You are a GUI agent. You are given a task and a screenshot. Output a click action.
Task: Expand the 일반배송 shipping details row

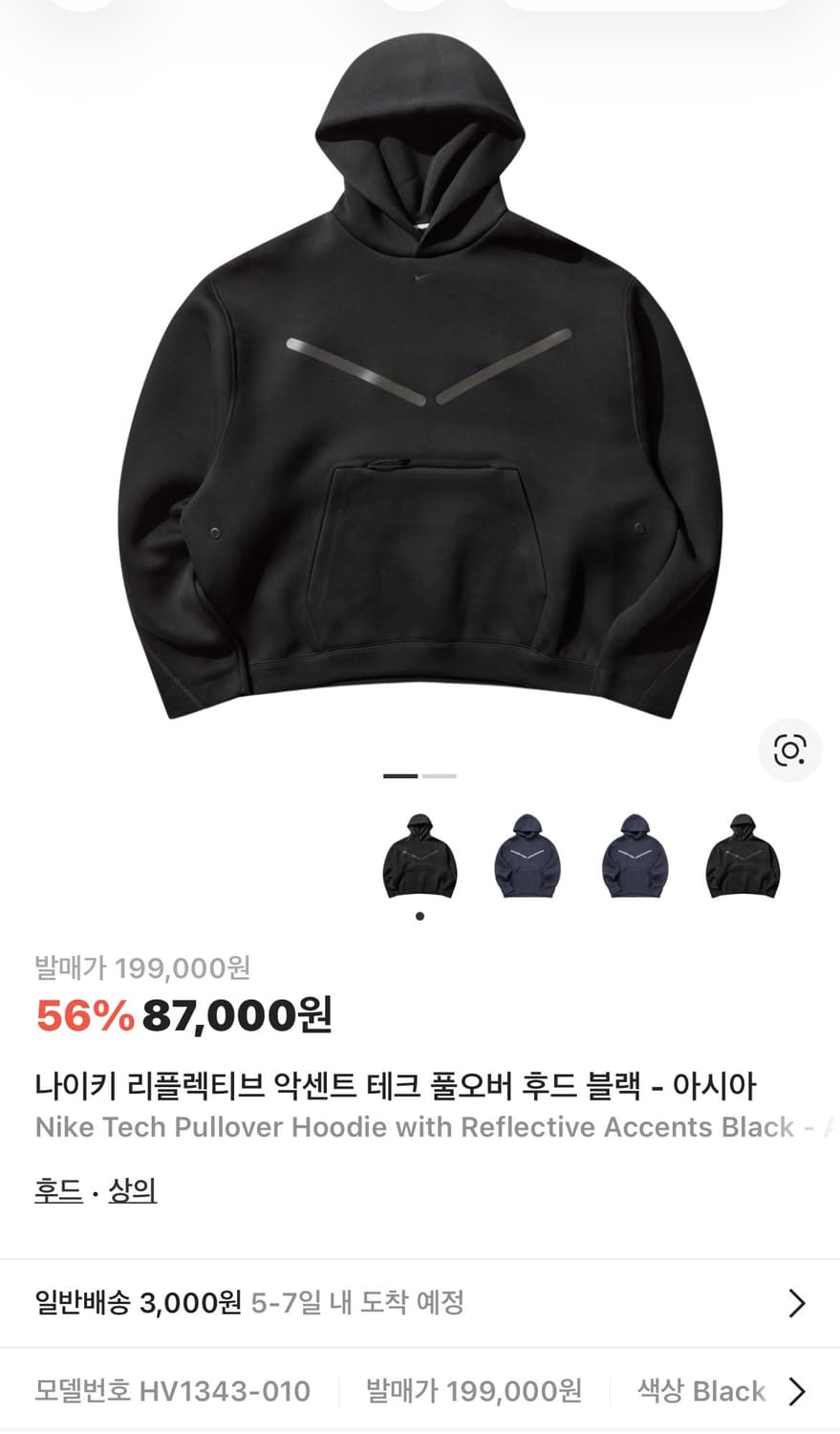pyautogui.click(x=420, y=1301)
